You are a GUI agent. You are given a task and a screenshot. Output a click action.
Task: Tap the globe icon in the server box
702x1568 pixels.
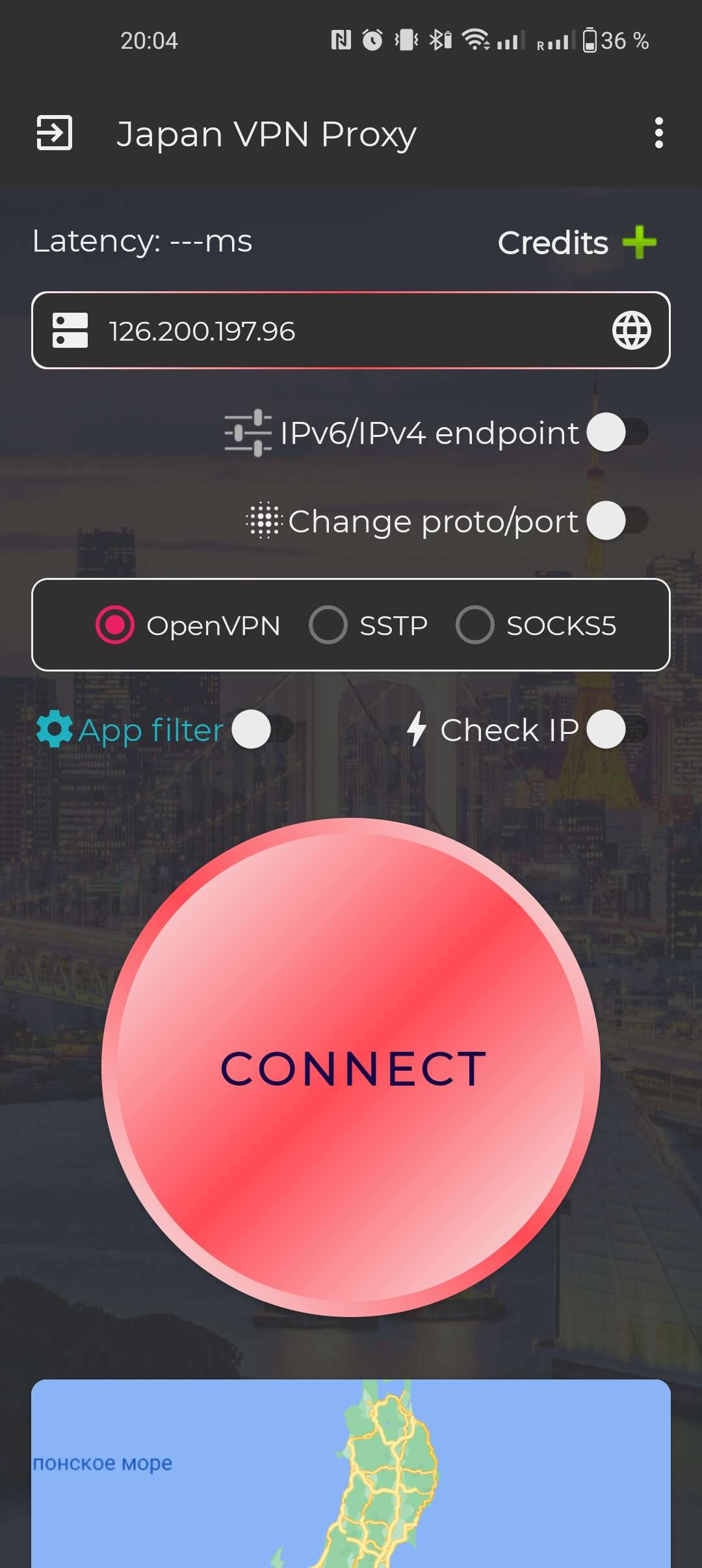point(631,331)
